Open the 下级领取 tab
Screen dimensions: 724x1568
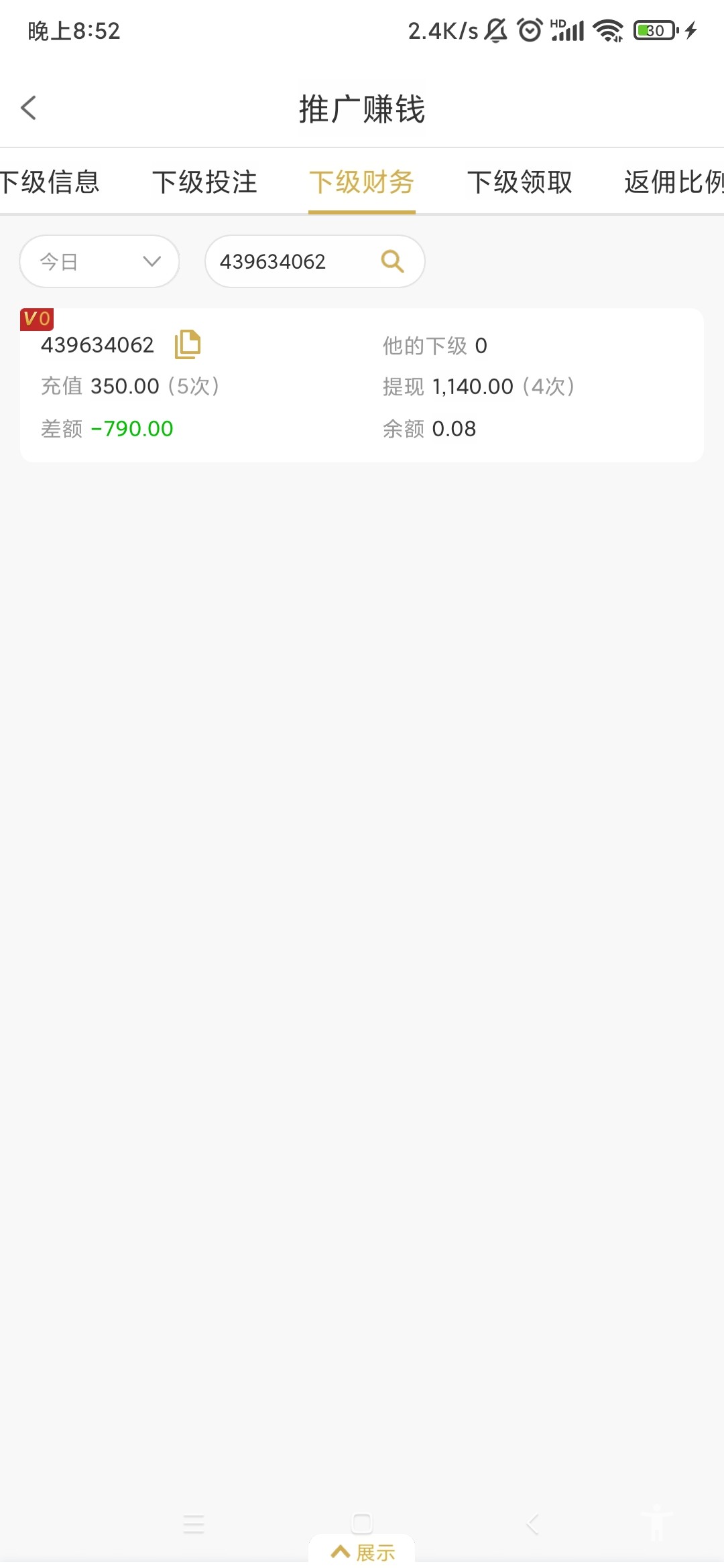pyautogui.click(x=520, y=182)
